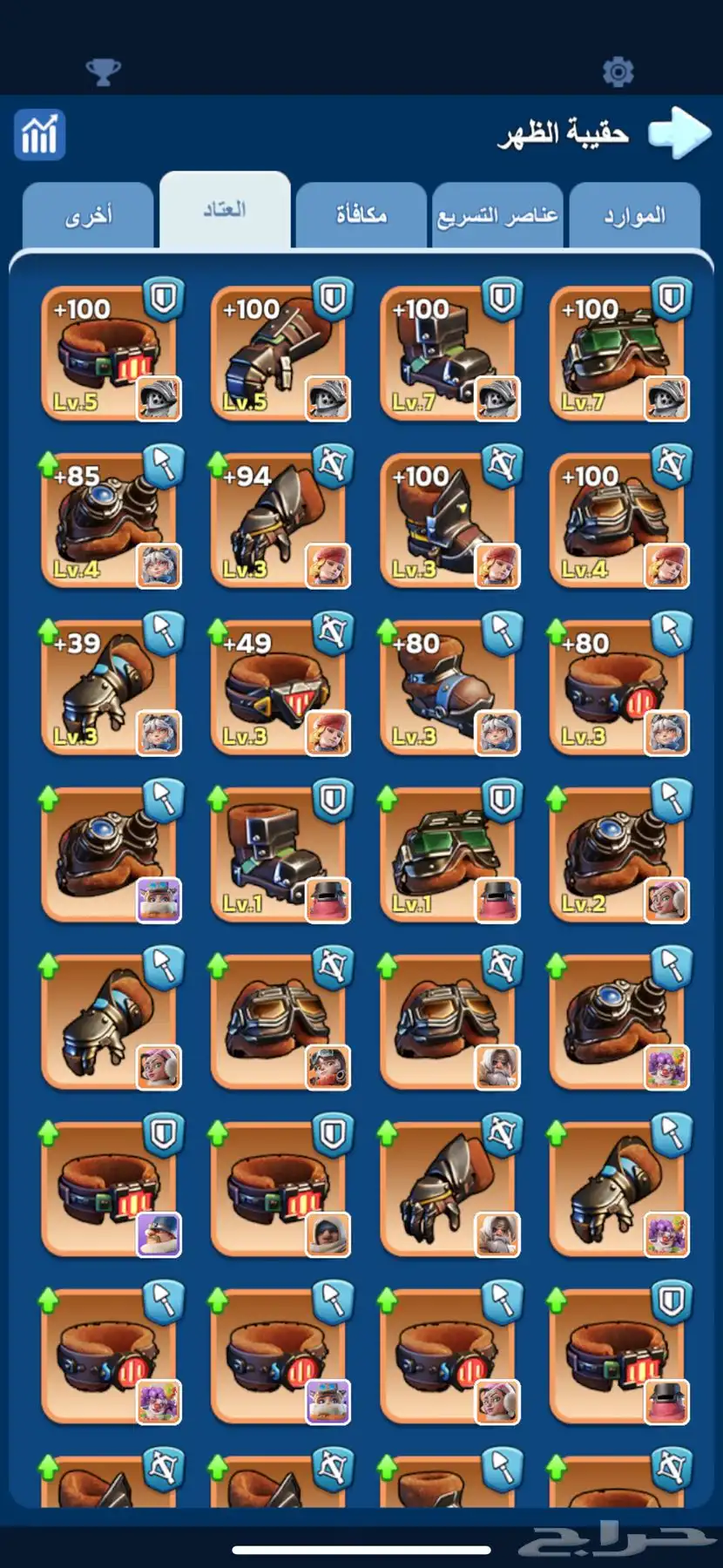Switch to the أخرى tab
Image resolution: width=723 pixels, height=1568 pixels.
coord(88,215)
